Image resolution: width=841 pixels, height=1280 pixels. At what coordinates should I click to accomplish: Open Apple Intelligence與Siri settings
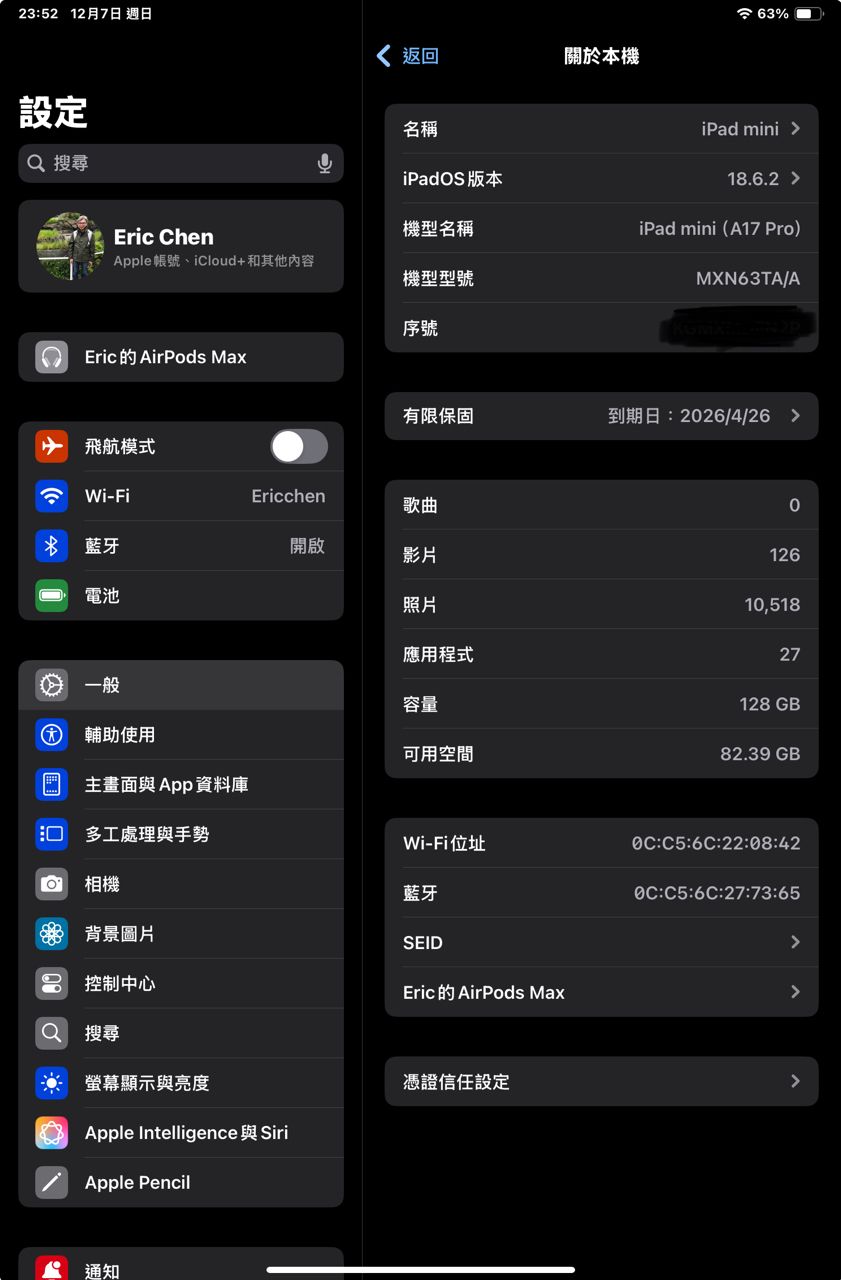point(186,1133)
